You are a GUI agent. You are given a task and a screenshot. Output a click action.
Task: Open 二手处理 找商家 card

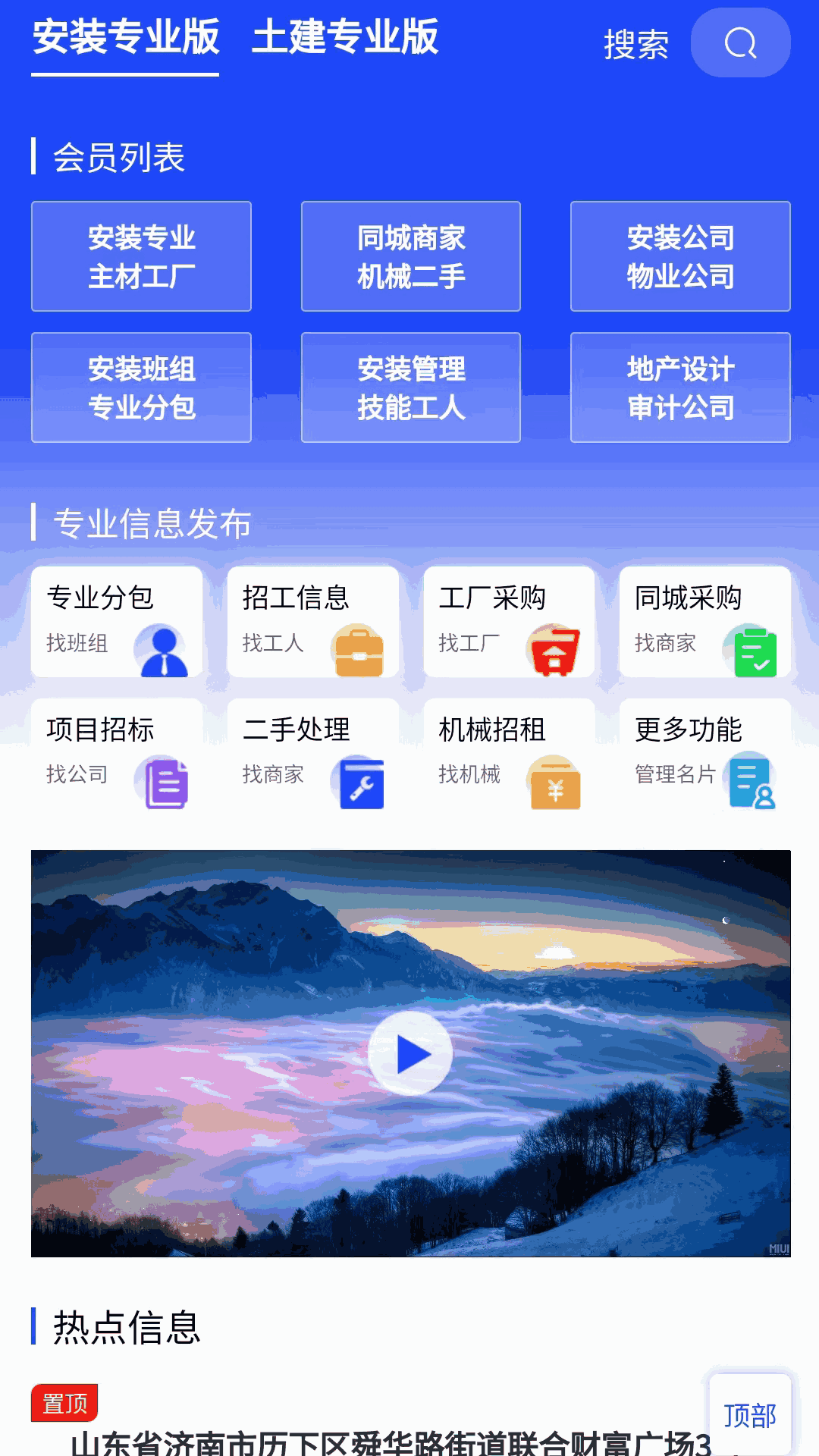(x=312, y=753)
